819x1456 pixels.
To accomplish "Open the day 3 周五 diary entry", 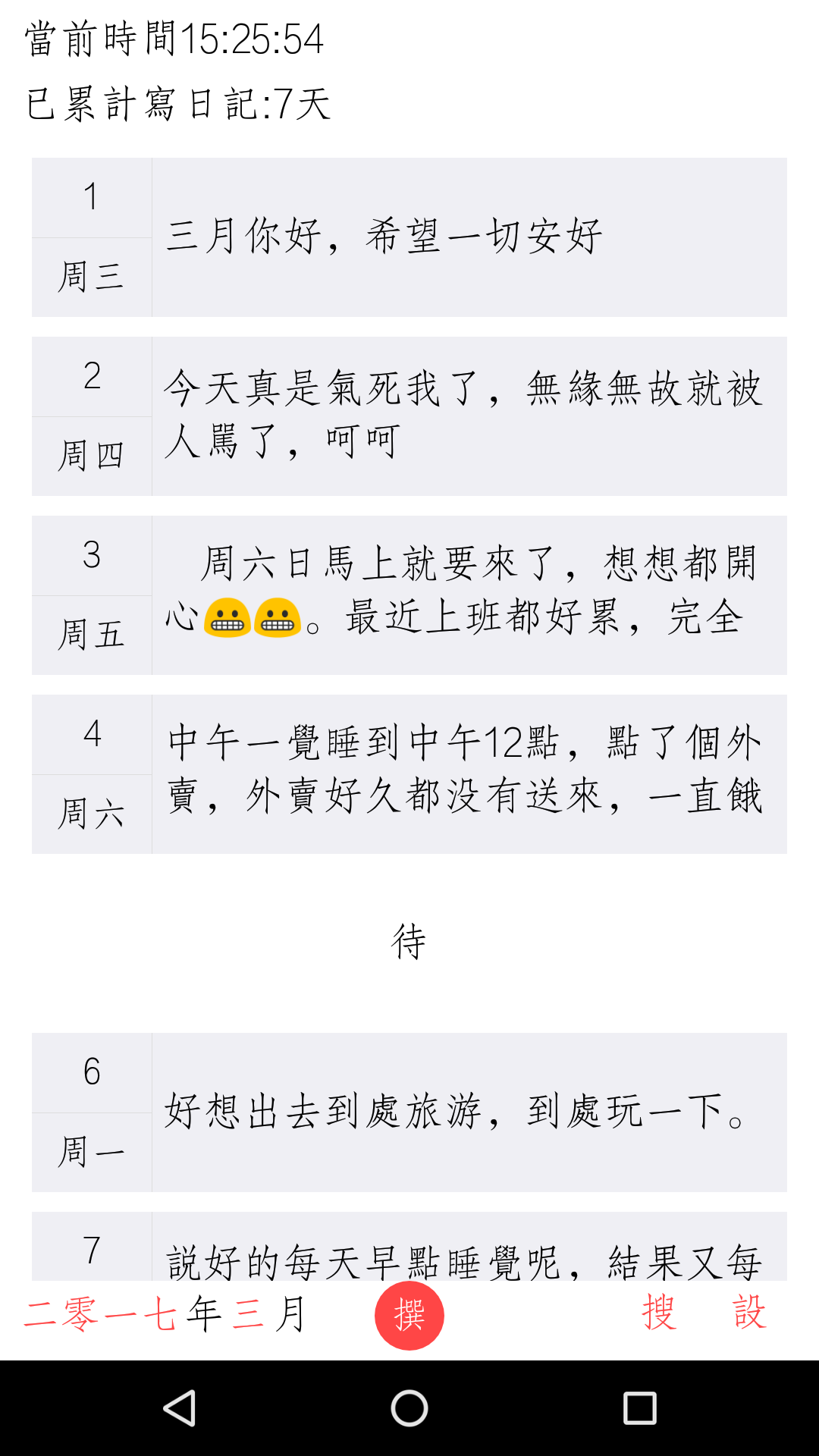I will [x=409, y=595].
